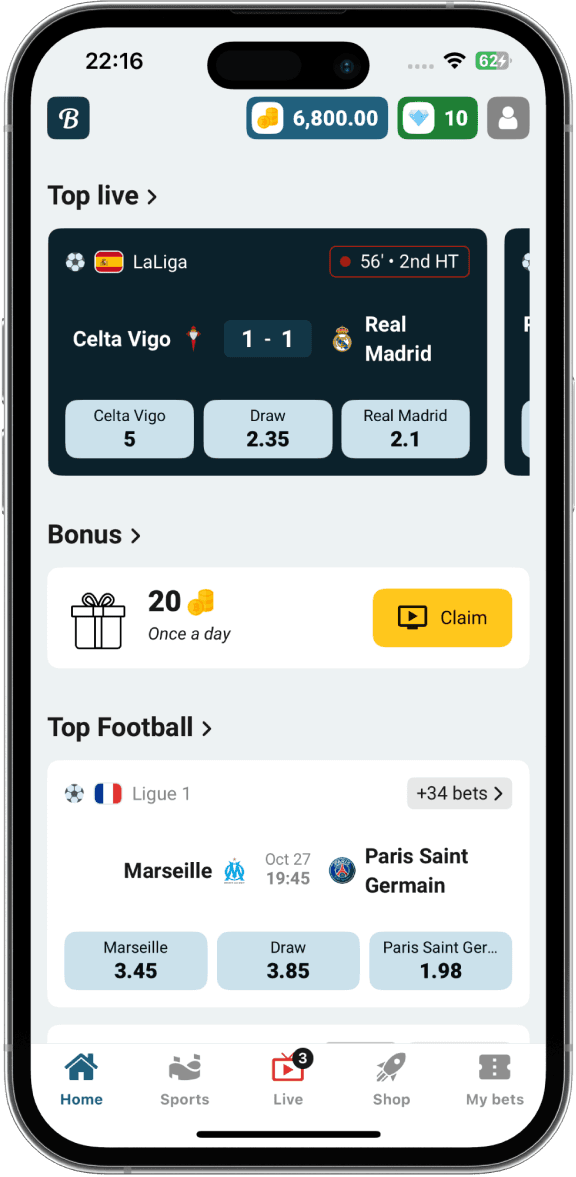Bet on Celta Vigo at odds 5

tap(129, 429)
